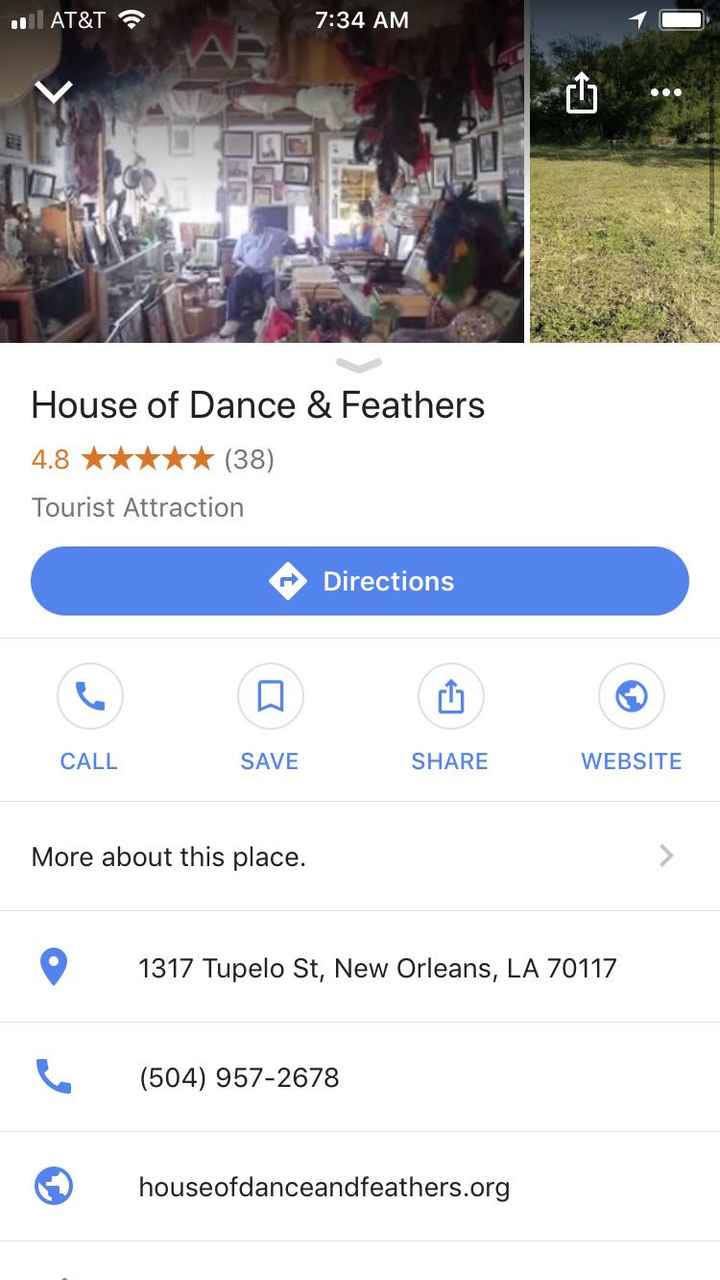
Task: Open the Website using the globe icon
Action: (x=632, y=696)
